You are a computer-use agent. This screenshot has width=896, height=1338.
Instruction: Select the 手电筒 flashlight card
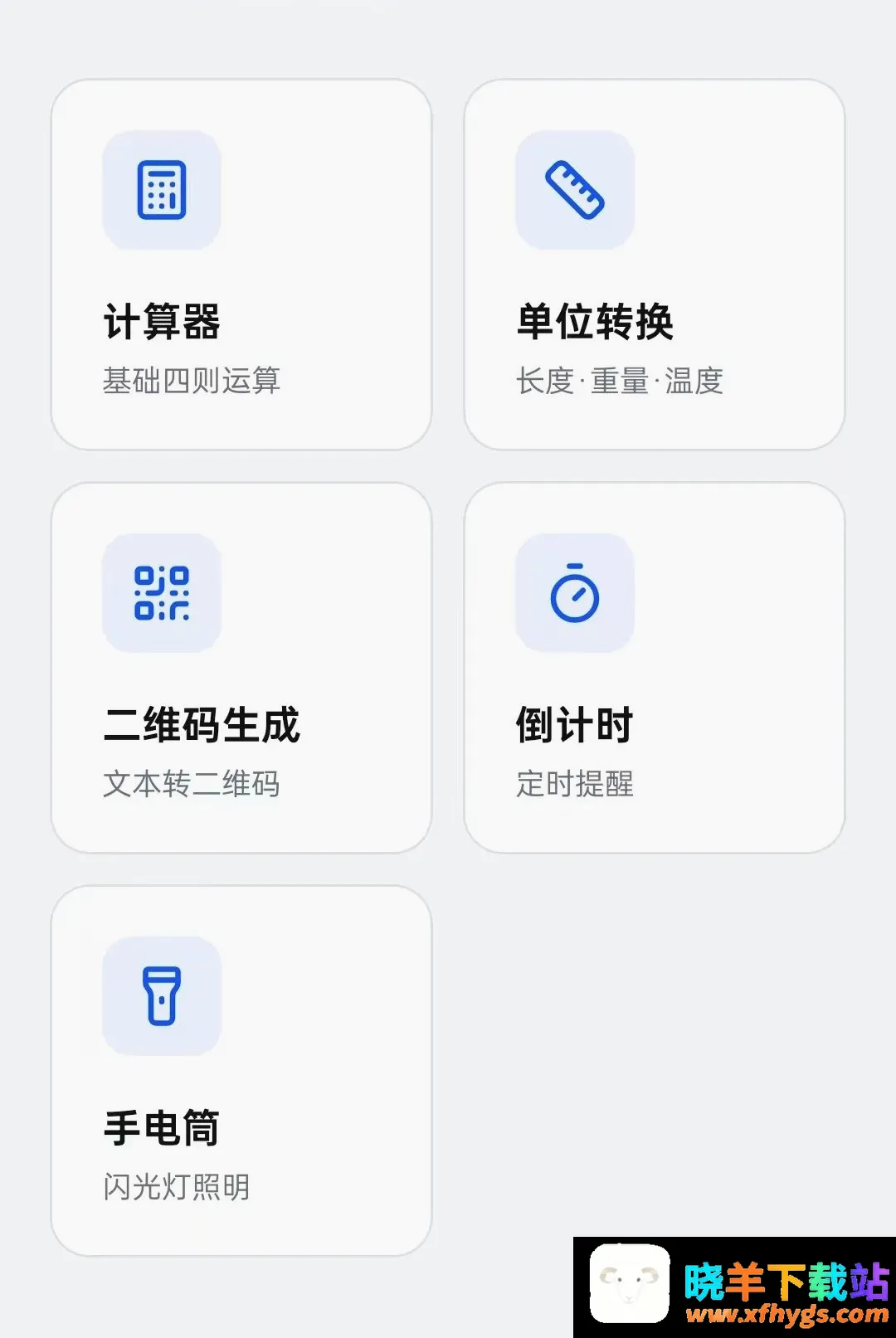tap(241, 1071)
